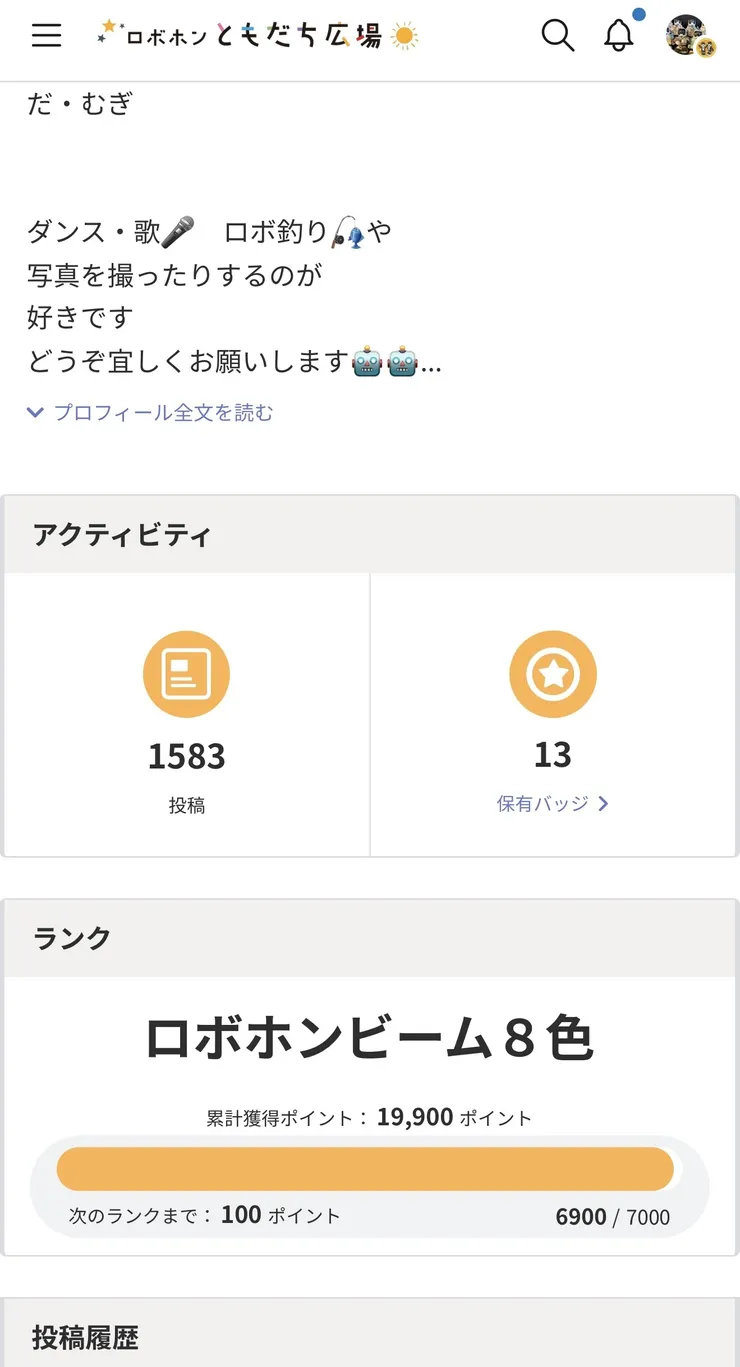
Task: Click the ロボホンビーム８色 rank title
Action: tap(370, 1039)
